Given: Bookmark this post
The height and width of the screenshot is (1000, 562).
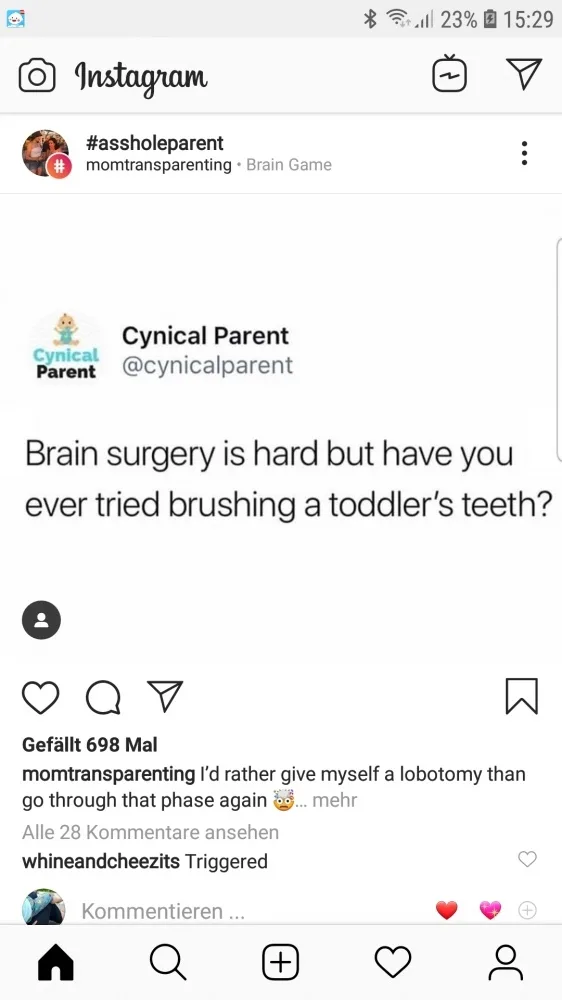Looking at the screenshot, I should (x=522, y=696).
